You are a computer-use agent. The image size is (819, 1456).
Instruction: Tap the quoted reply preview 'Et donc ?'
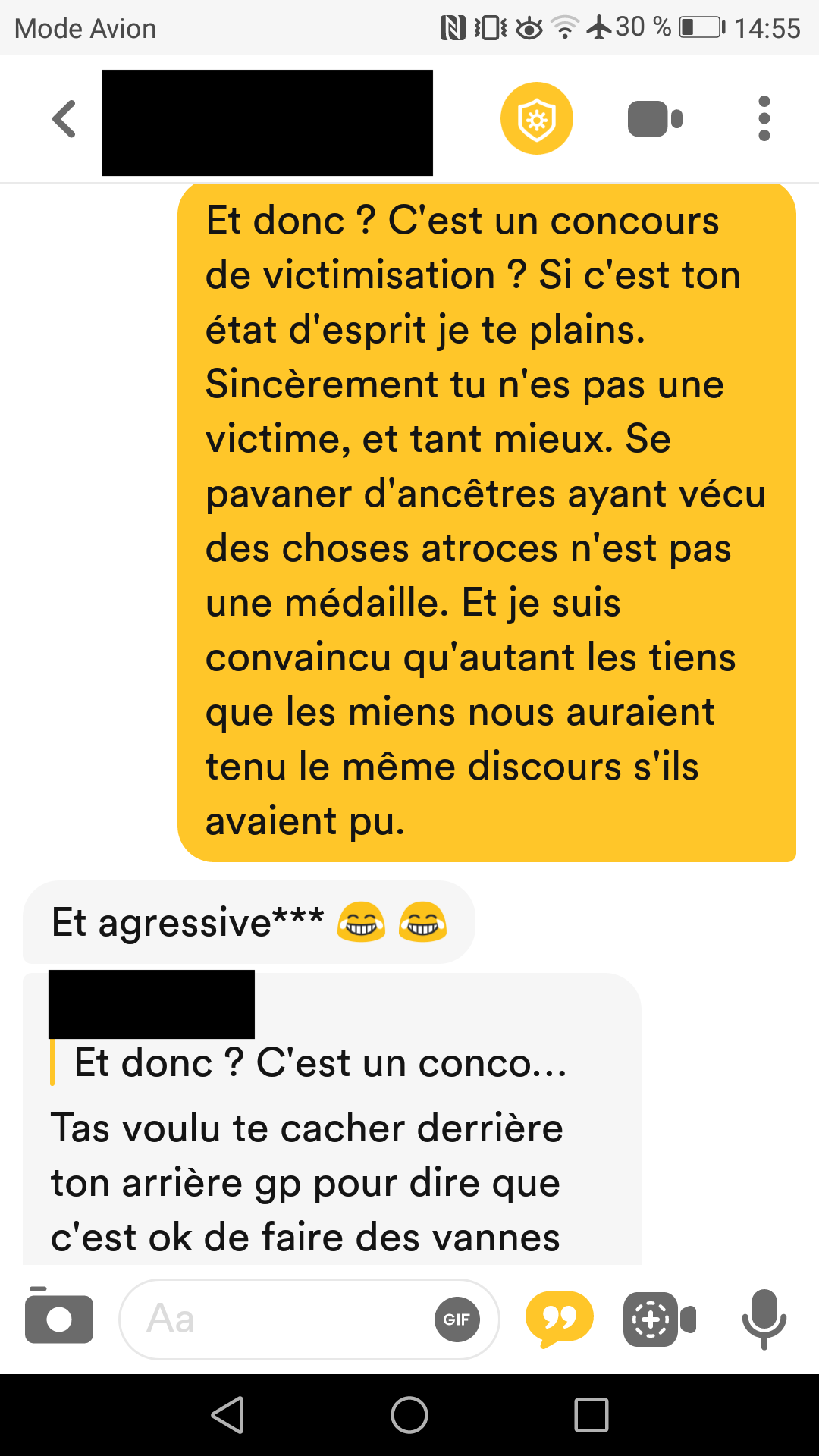pyautogui.click(x=320, y=1062)
